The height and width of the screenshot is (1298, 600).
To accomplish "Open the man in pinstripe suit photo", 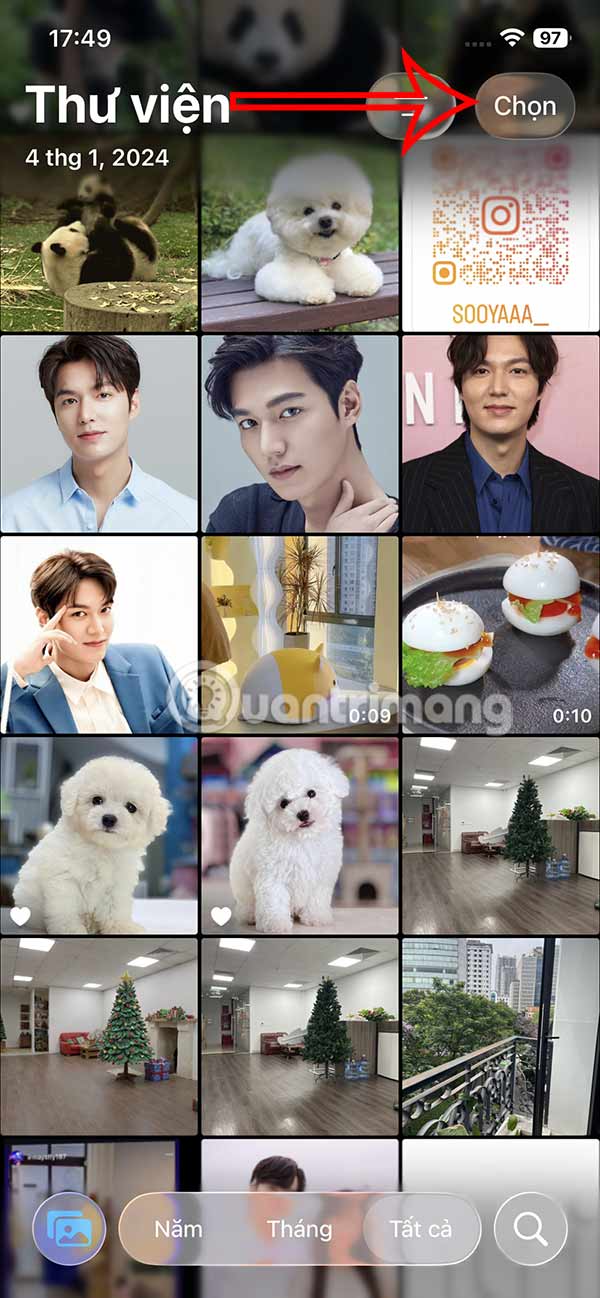I will pos(500,433).
